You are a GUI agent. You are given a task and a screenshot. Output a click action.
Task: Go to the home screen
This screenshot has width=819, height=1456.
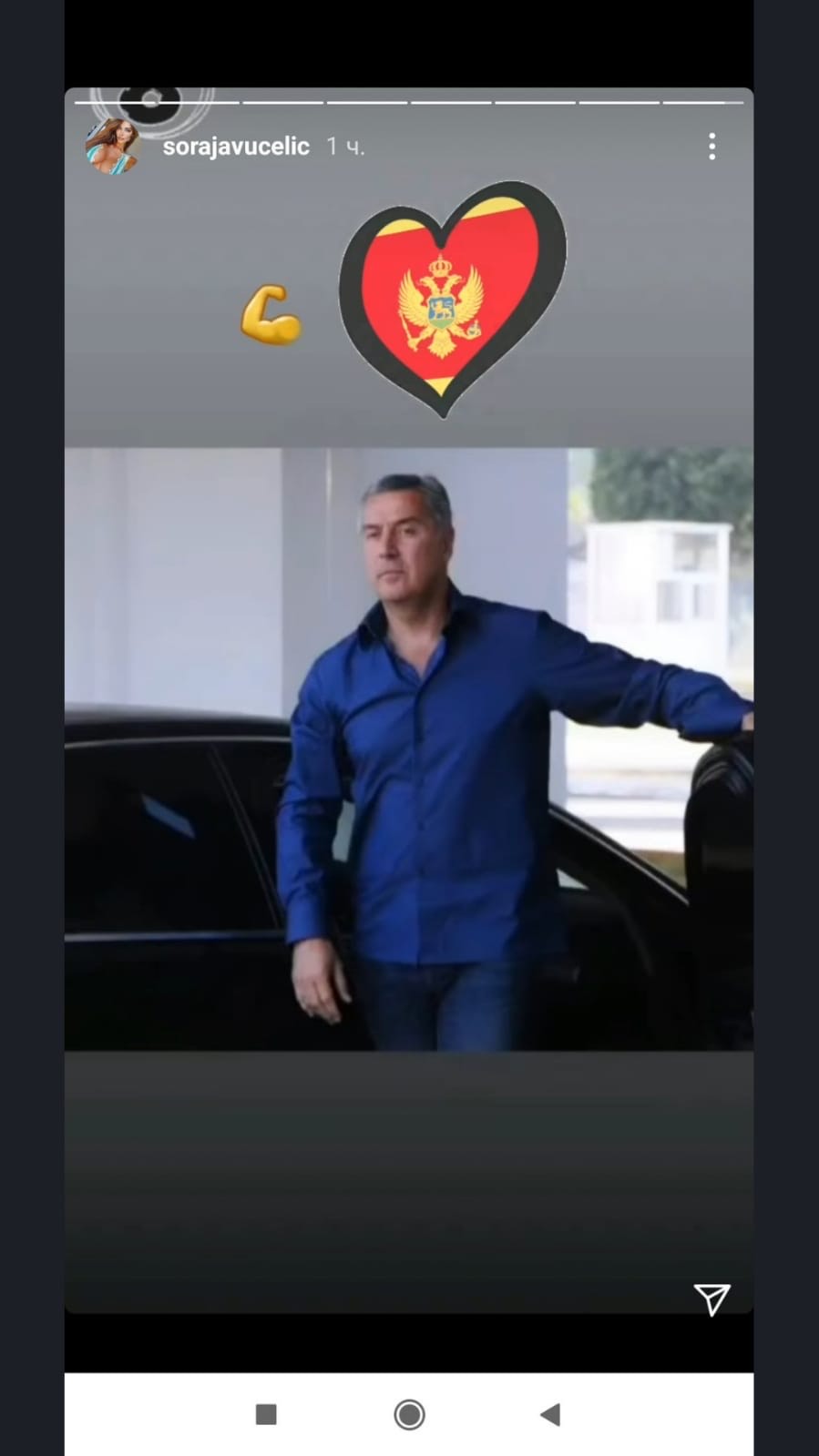[x=409, y=1414]
